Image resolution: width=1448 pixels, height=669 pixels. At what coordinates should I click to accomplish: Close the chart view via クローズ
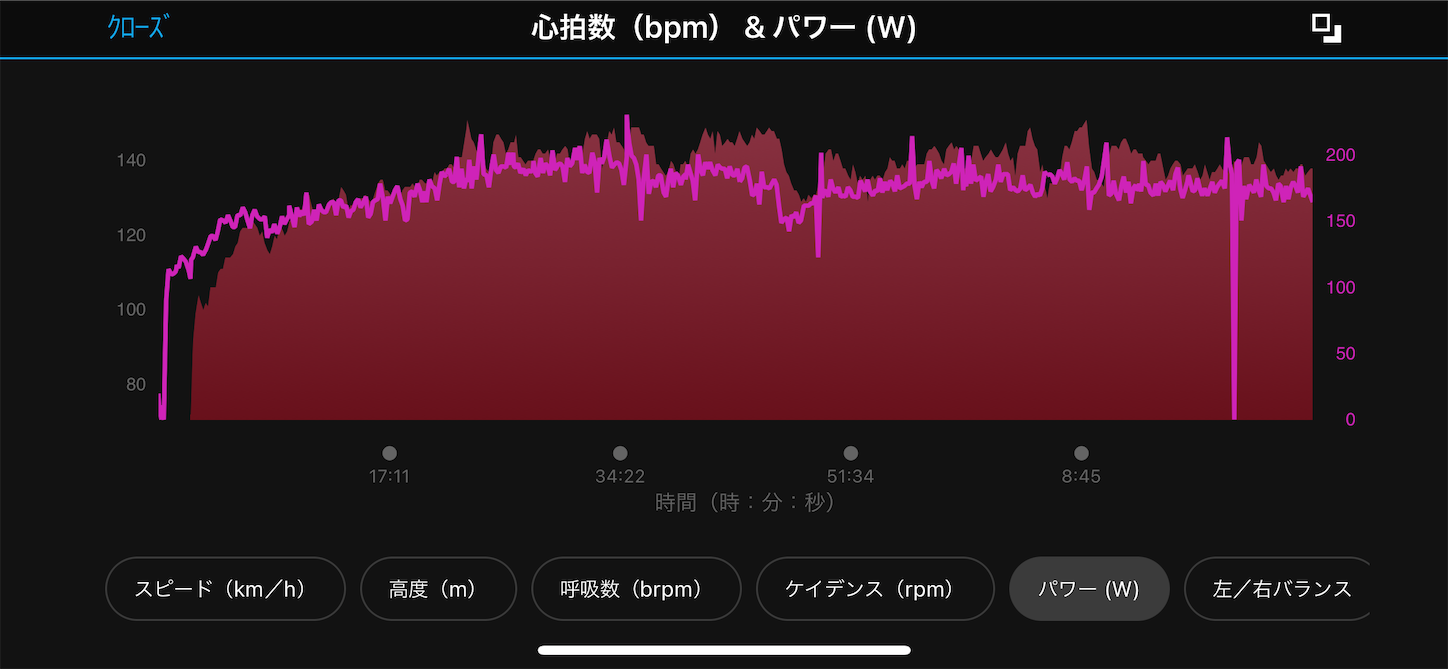pos(137,27)
